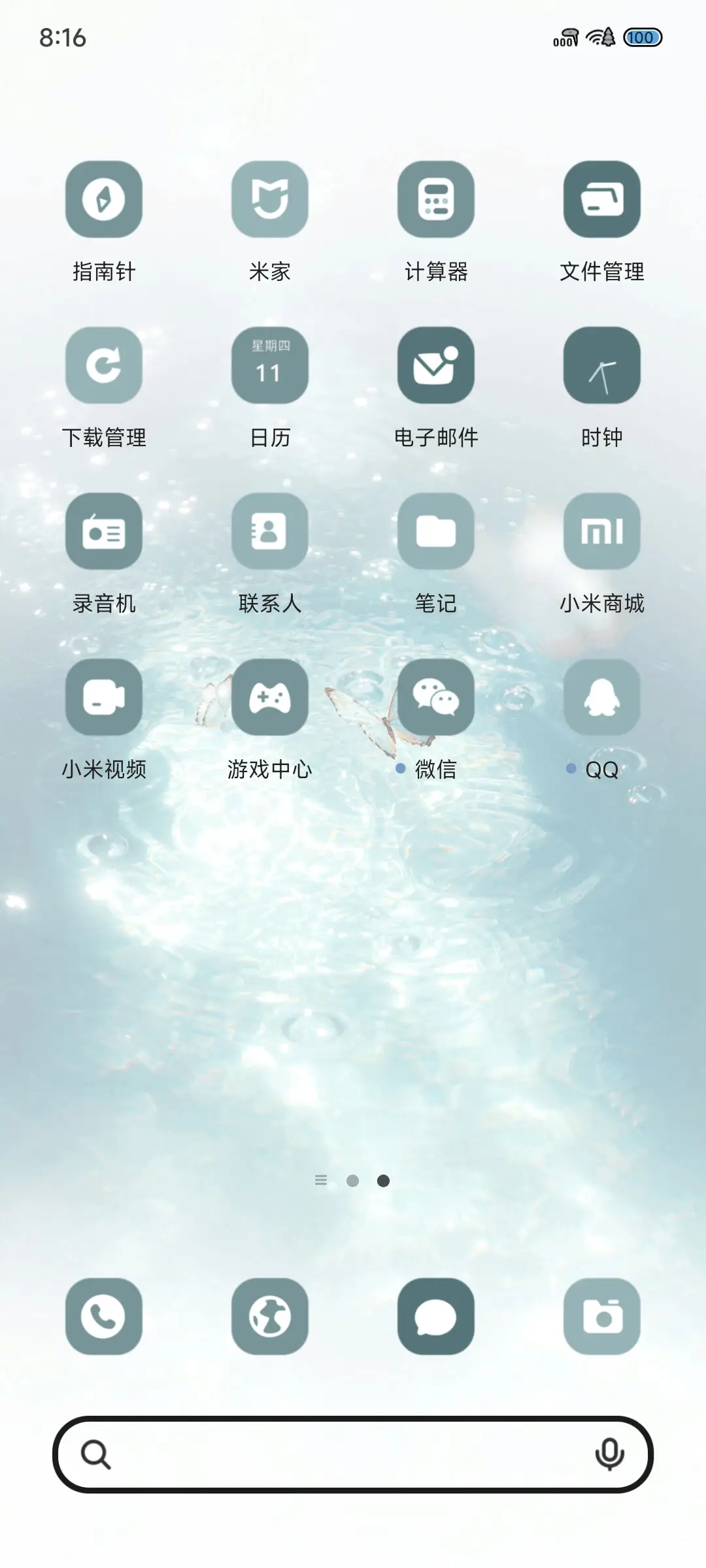Open 下载管理 download manager

click(104, 366)
